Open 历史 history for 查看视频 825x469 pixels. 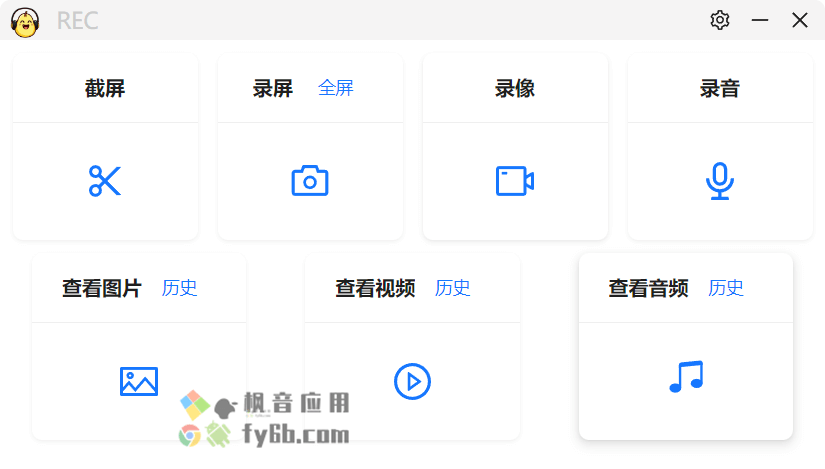(x=453, y=288)
